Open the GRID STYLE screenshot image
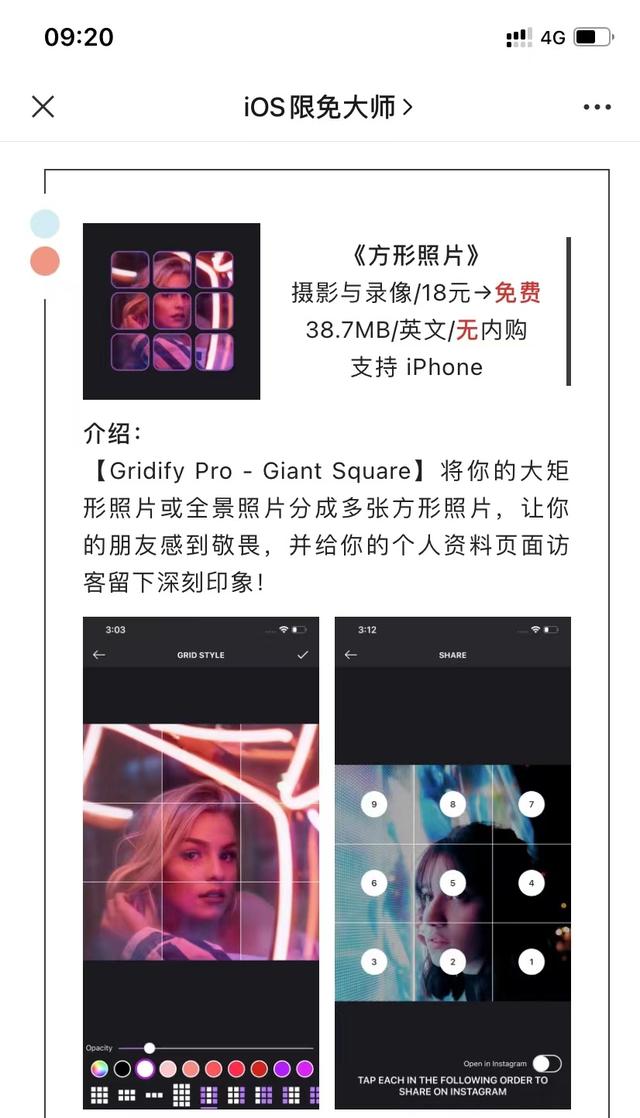 [x=201, y=863]
